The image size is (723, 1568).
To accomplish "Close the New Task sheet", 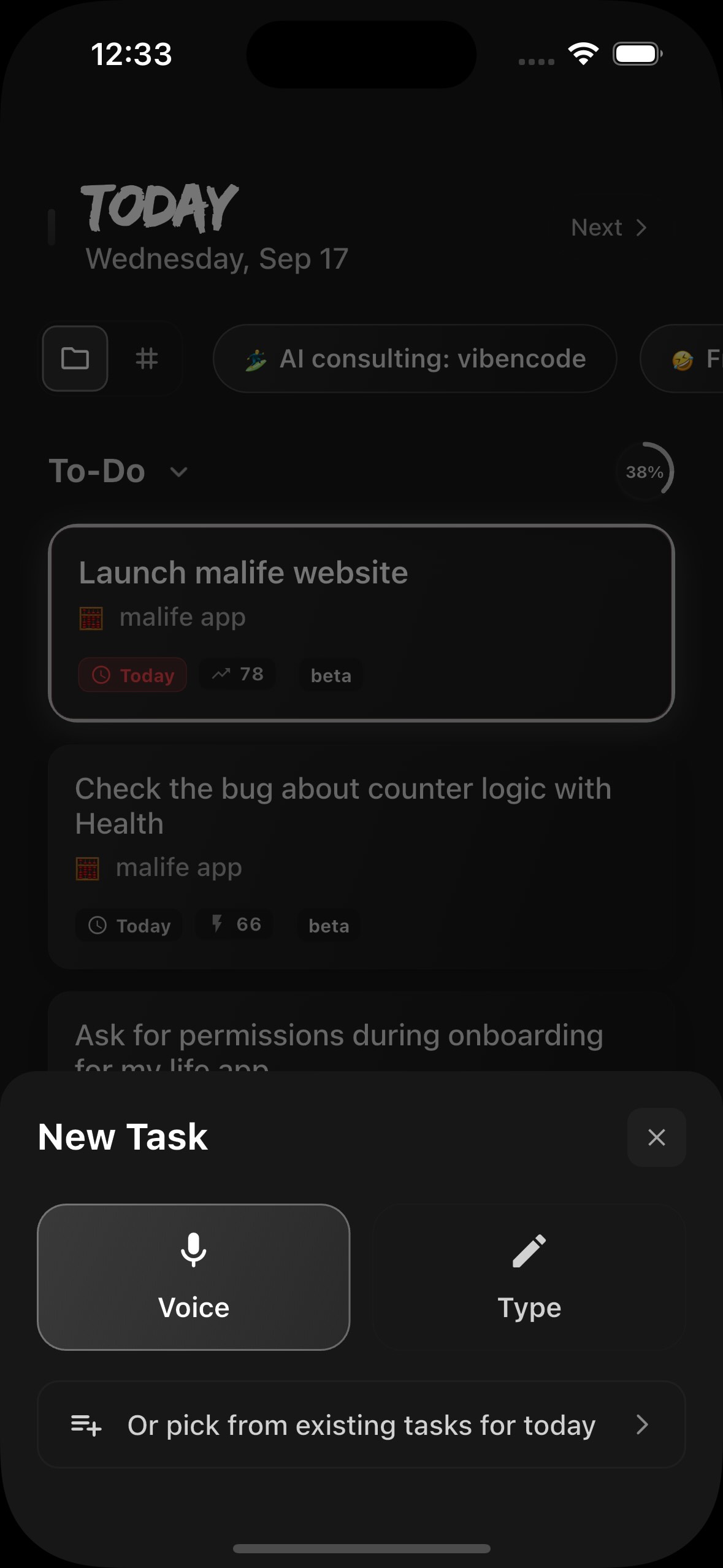I will click(656, 1137).
